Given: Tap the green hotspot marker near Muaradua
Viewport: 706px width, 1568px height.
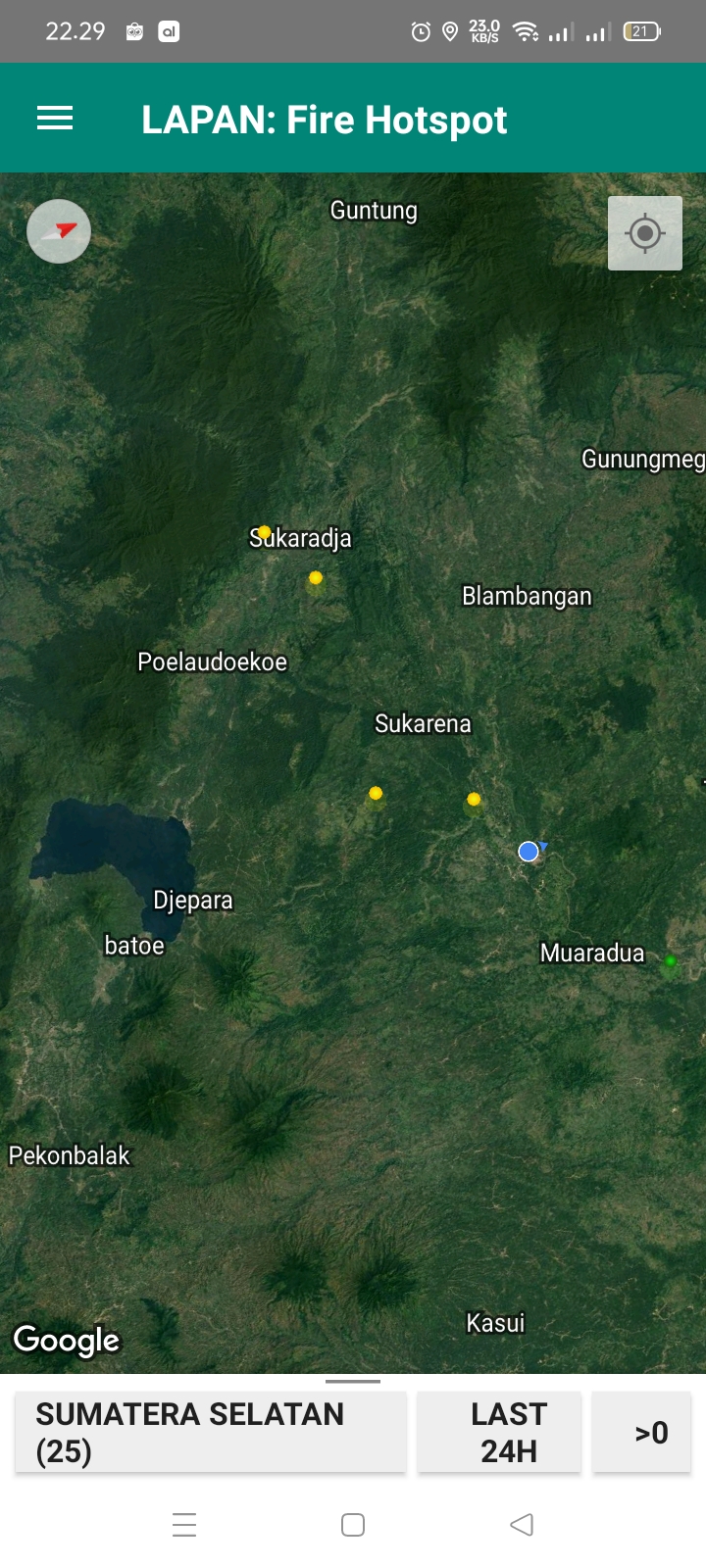Looking at the screenshot, I should point(671,961).
